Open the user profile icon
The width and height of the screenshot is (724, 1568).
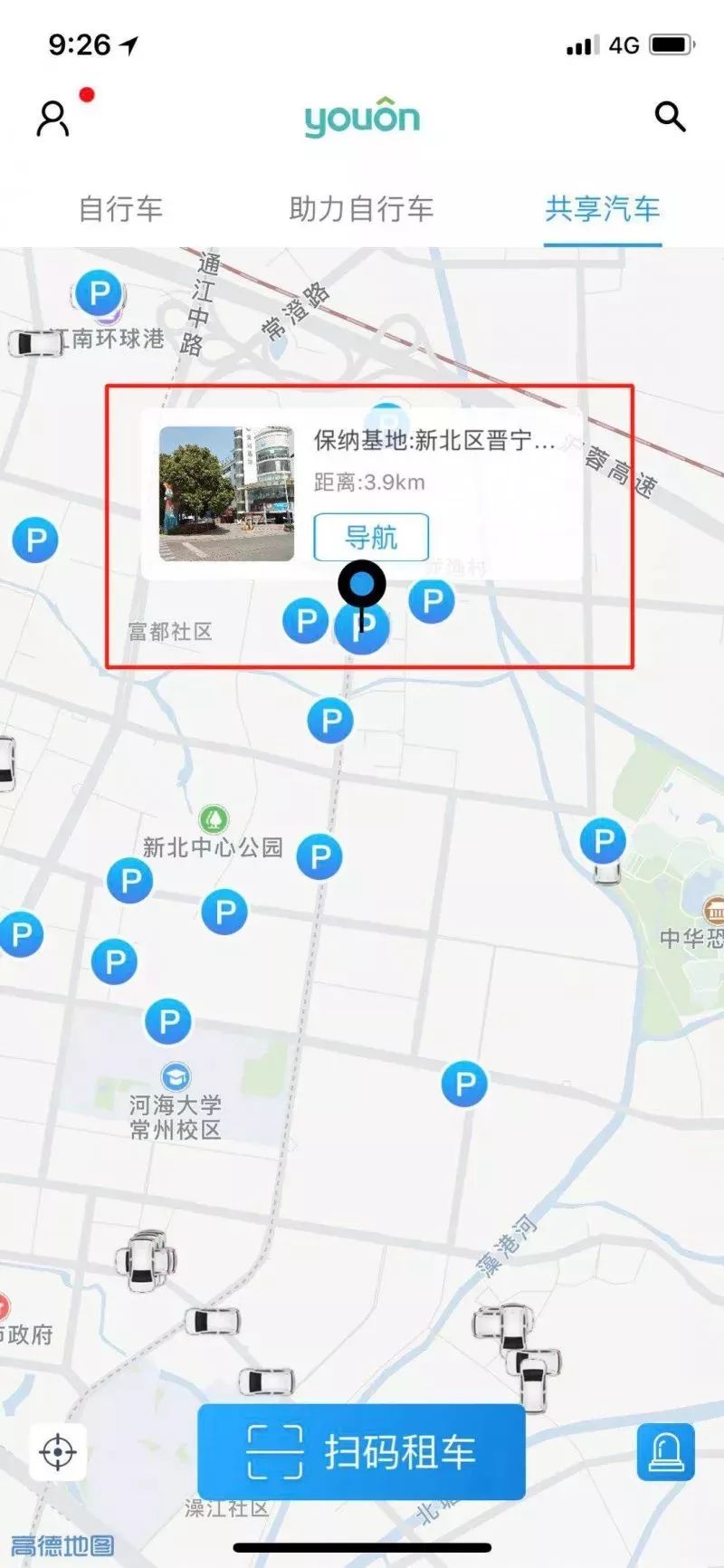point(52,118)
